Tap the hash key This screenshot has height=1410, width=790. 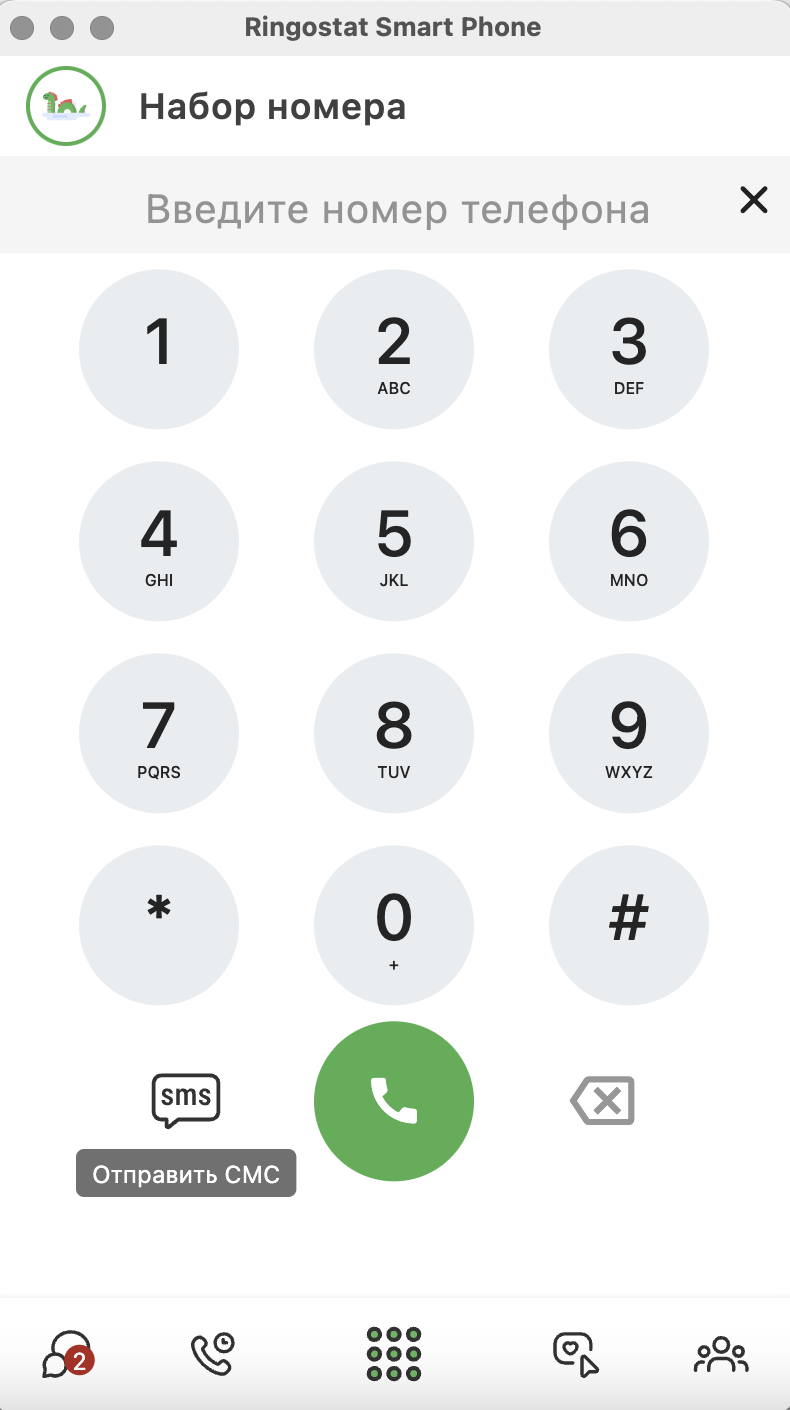629,926
